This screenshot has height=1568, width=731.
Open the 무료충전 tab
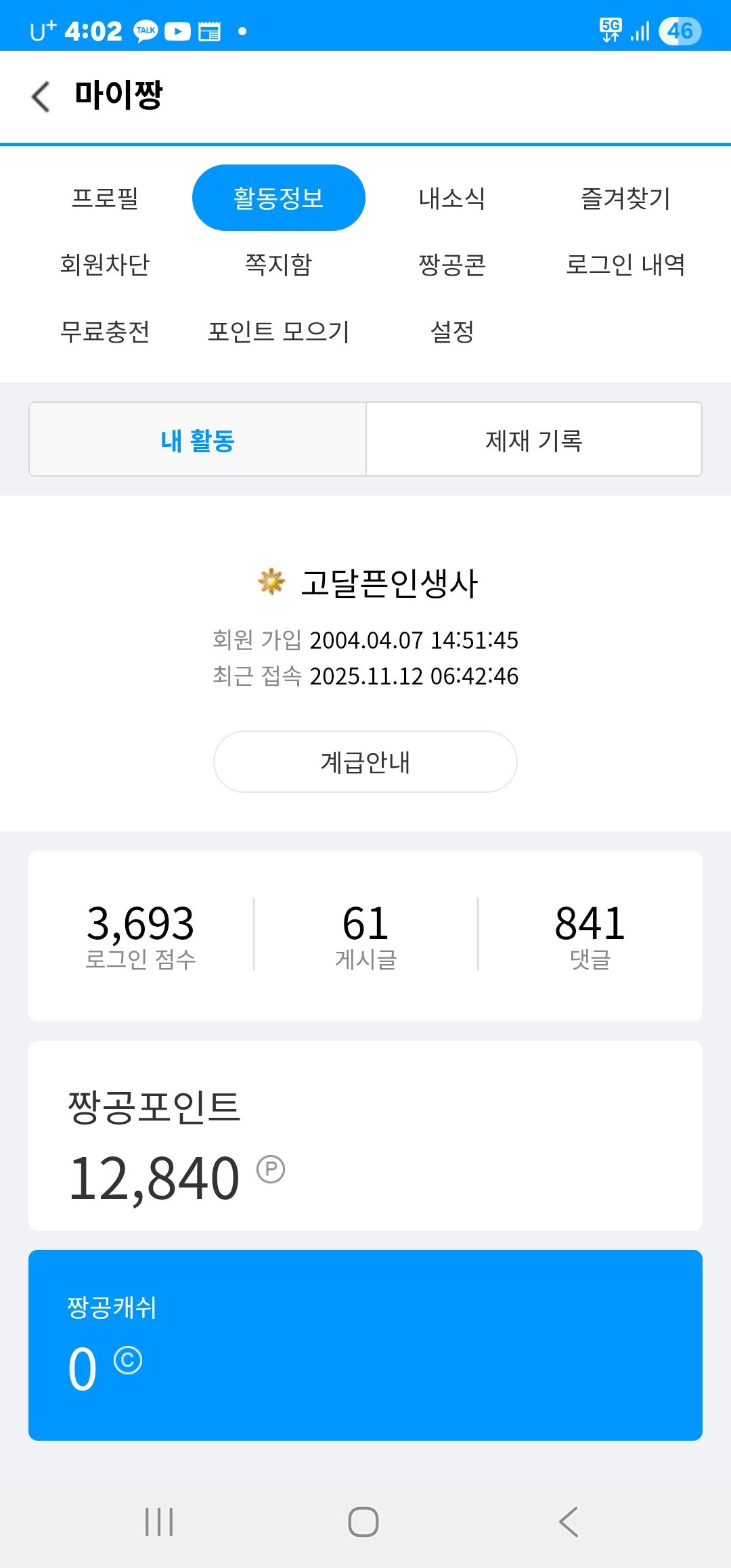click(x=105, y=331)
